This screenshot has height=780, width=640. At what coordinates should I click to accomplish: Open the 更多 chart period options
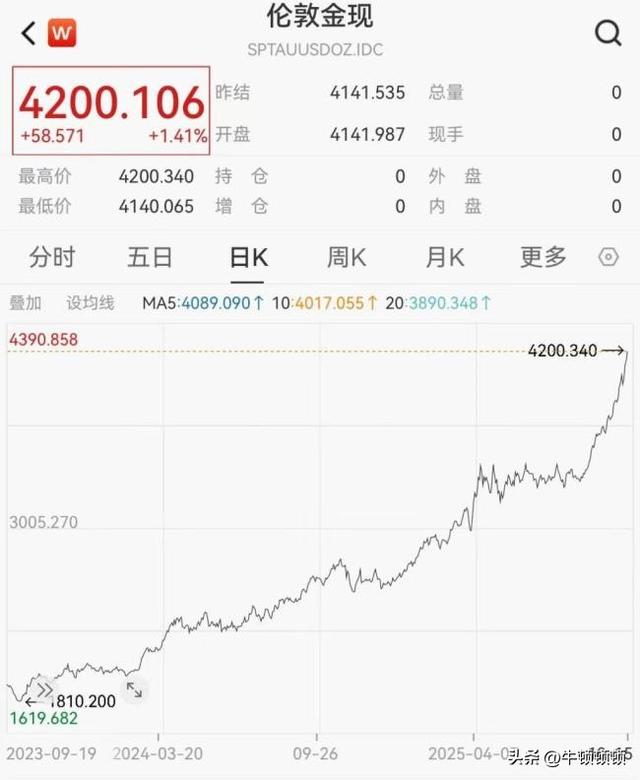543,257
